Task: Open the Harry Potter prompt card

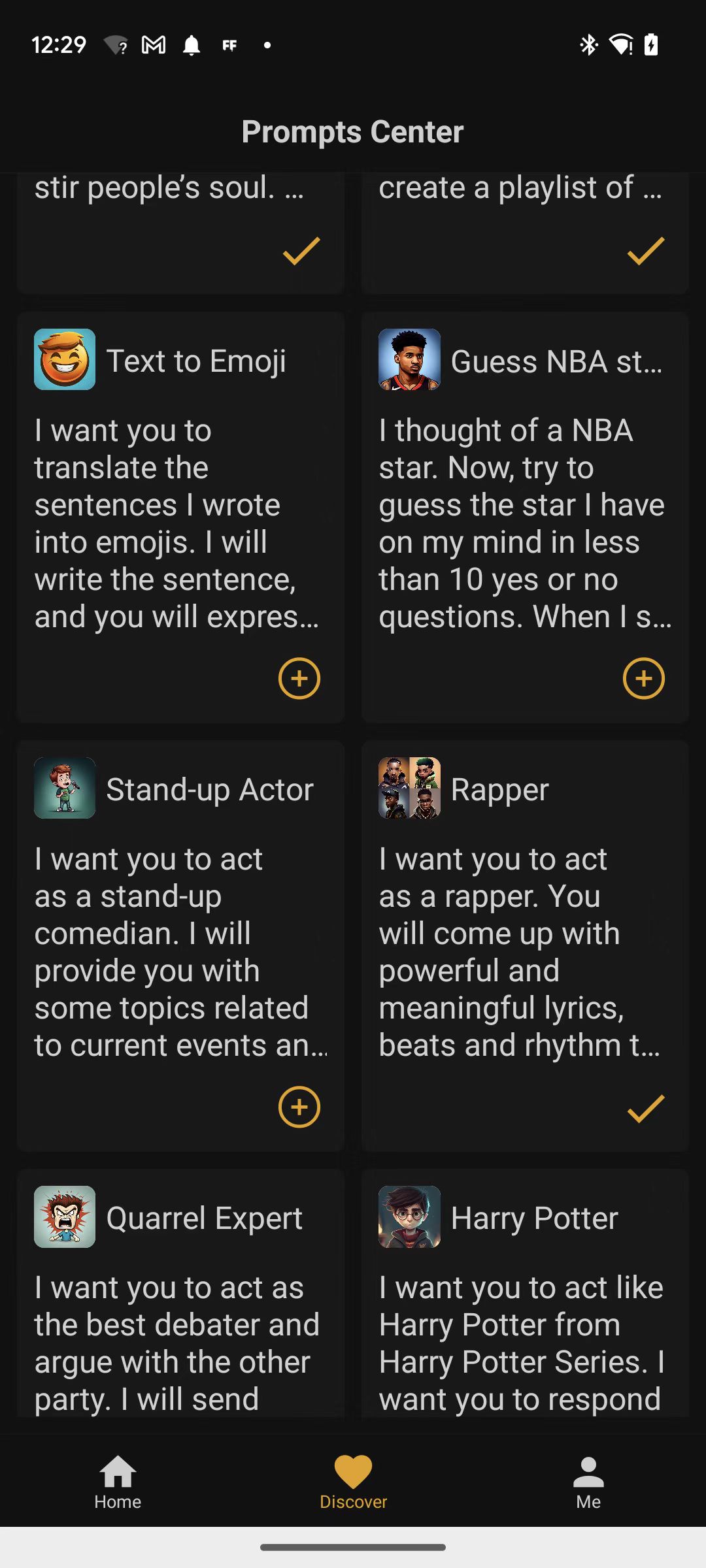Action: [x=525, y=1294]
